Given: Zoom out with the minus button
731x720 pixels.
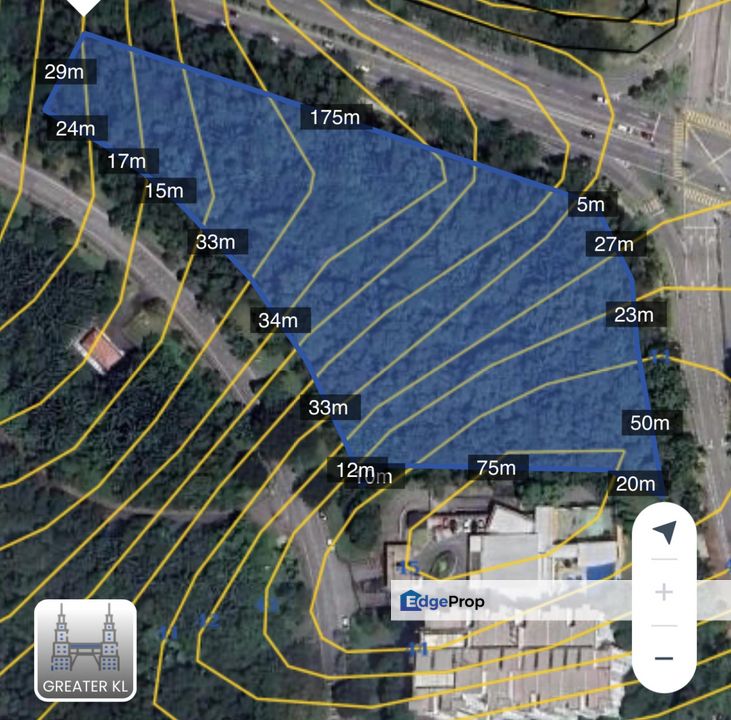Looking at the screenshot, I should 664,657.
